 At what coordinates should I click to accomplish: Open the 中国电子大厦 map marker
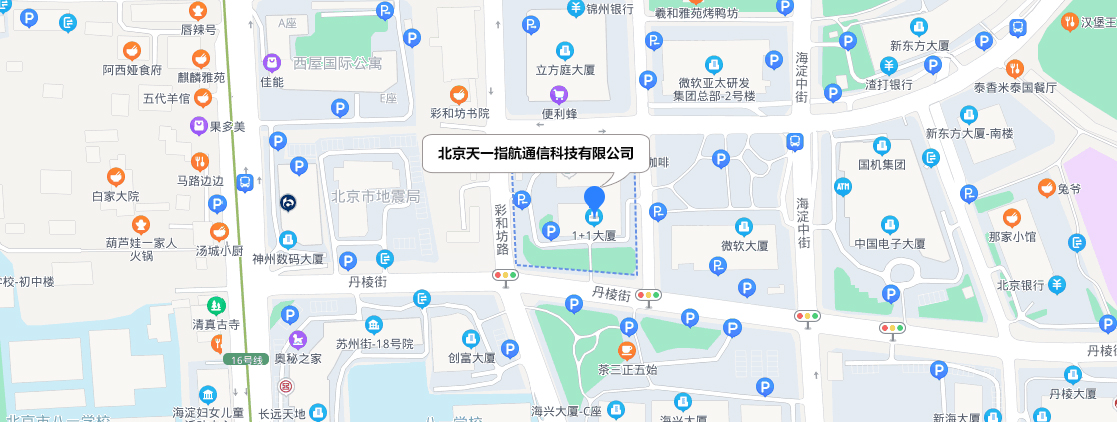pos(889,223)
